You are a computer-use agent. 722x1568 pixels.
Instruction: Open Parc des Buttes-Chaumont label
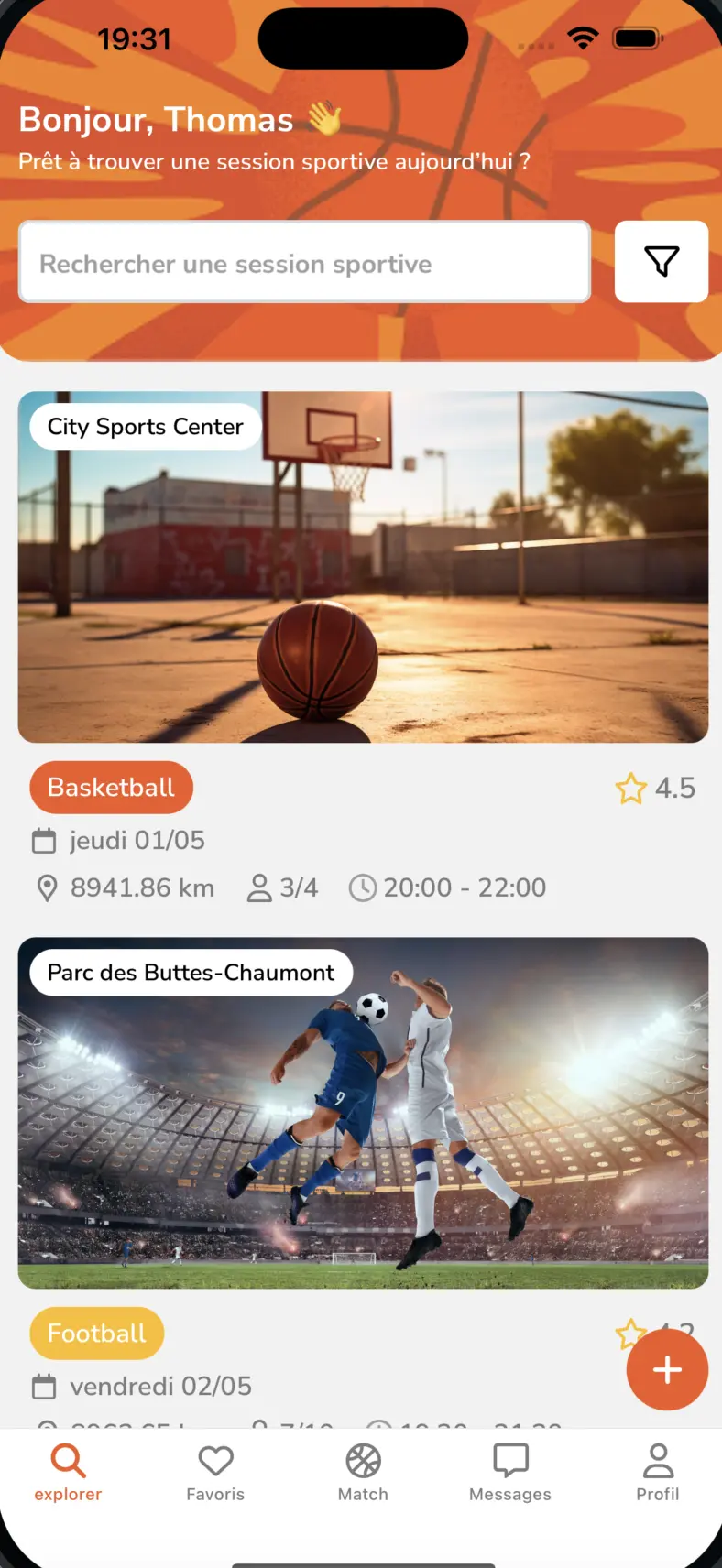(191, 972)
